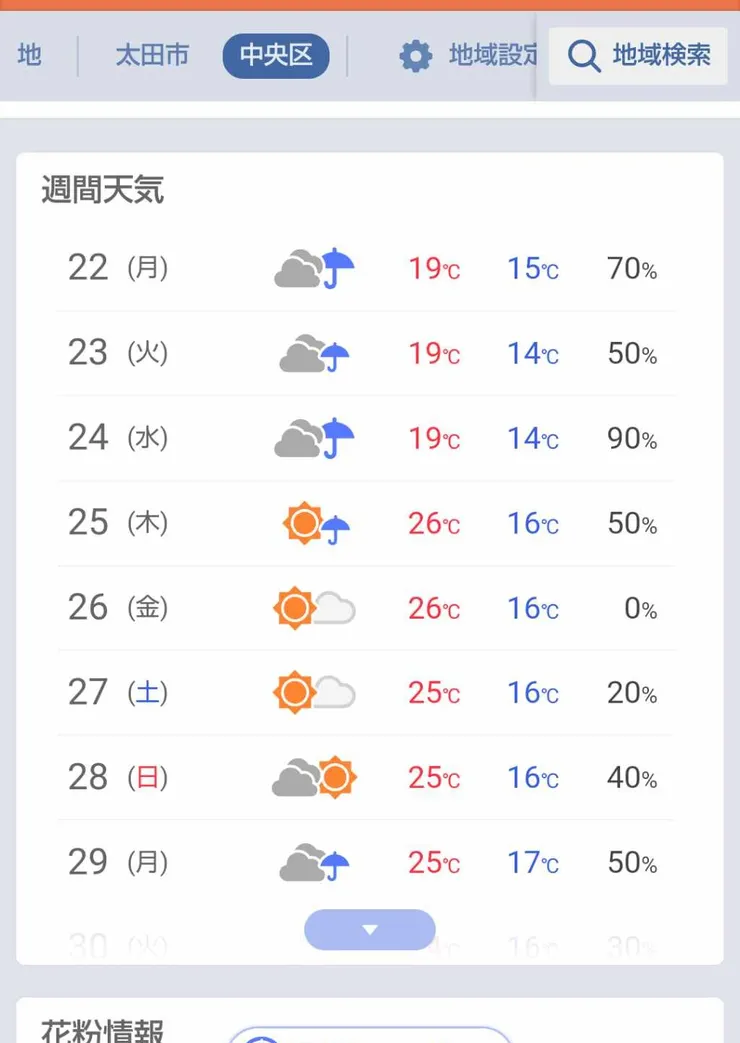740x1043 pixels.
Task: Click the (日) red Sunday label on the 28th
Action: [x=148, y=777]
